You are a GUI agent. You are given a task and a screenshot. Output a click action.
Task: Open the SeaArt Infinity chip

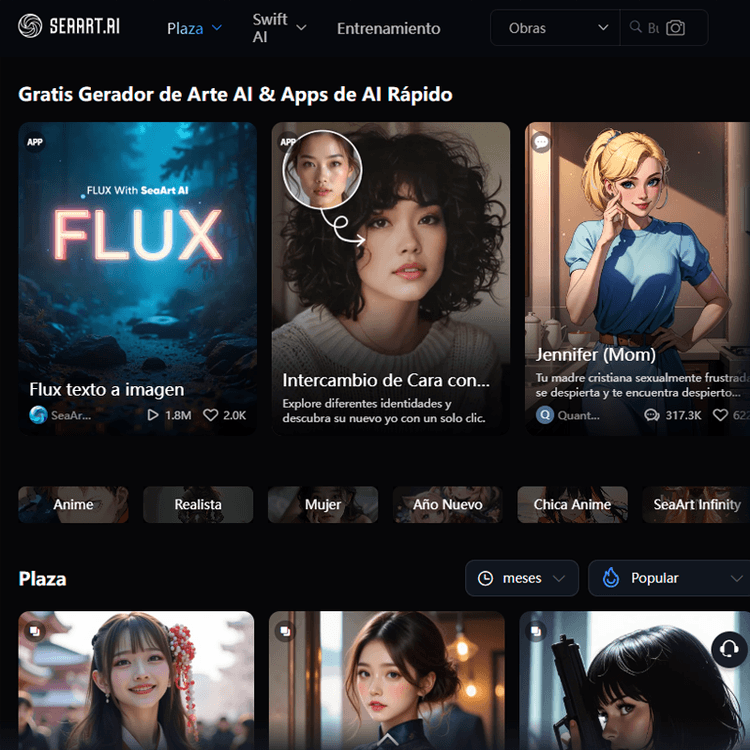click(x=696, y=505)
